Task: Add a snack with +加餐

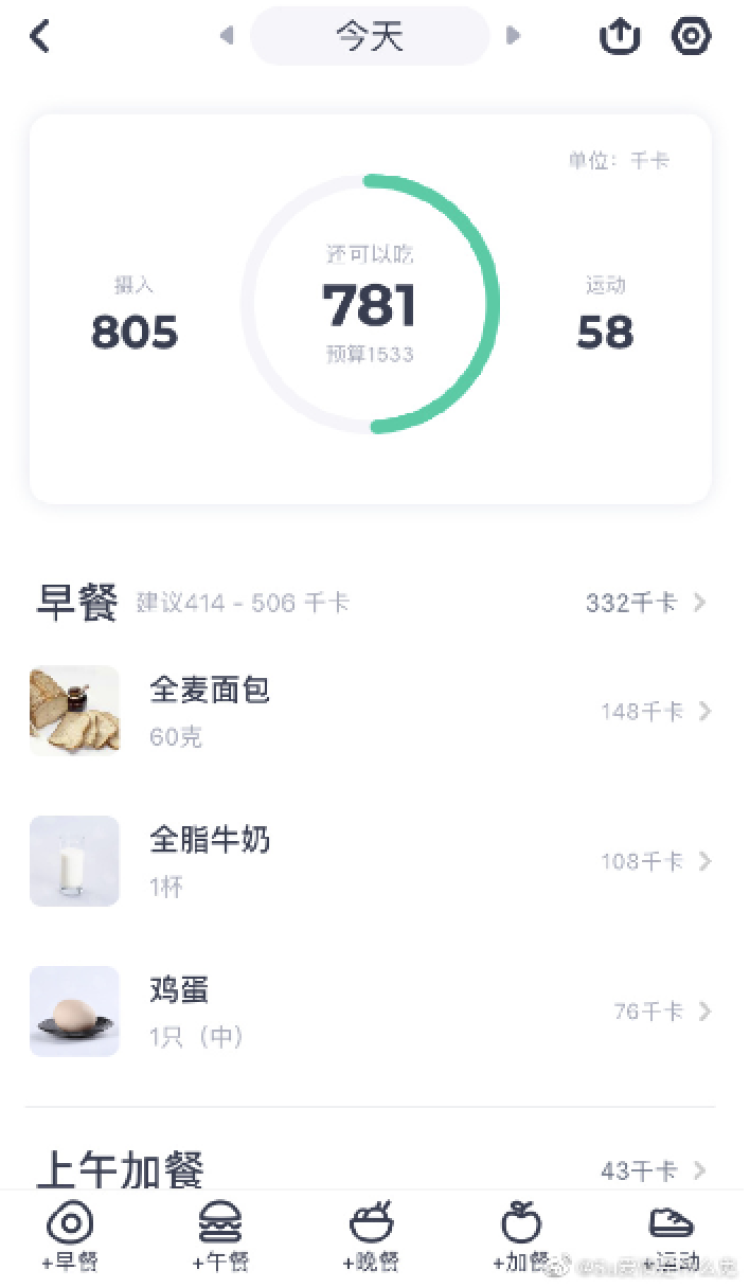Action: pos(521,1236)
